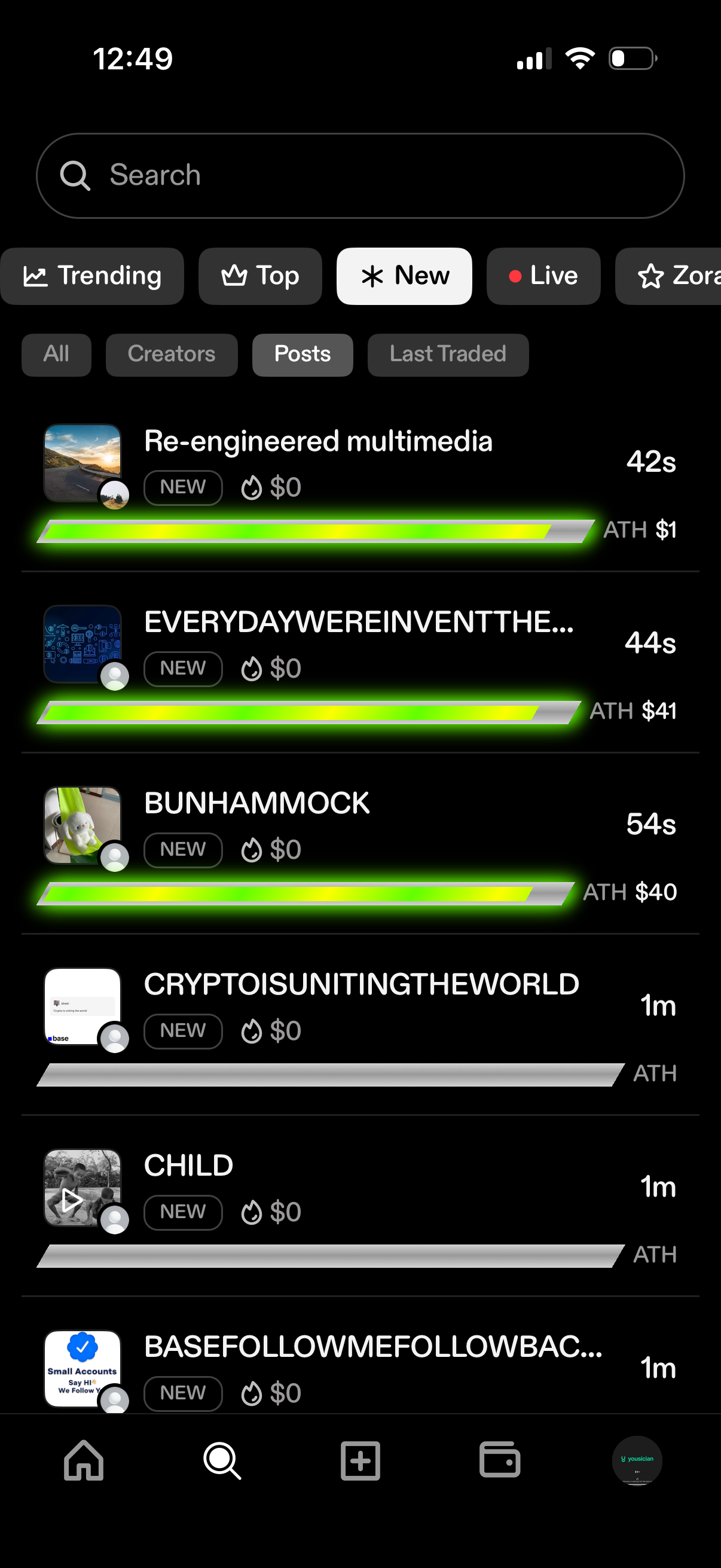Open CRYPTOISUNITINGTHEWORLD post
Image resolution: width=721 pixels, height=1568 pixels.
coord(361,982)
